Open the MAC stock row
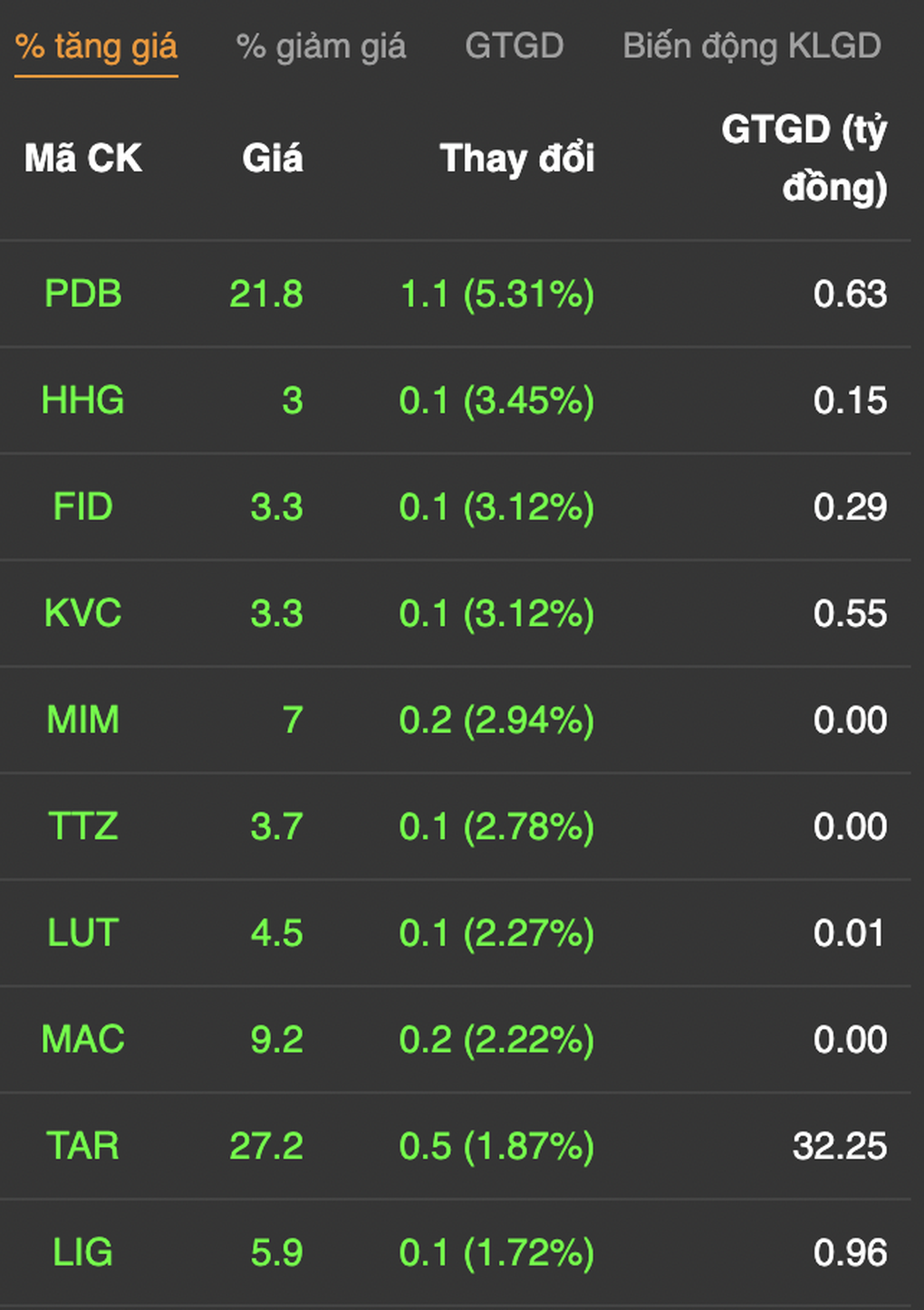Viewport: 924px width, 1310px height. [x=82, y=1039]
